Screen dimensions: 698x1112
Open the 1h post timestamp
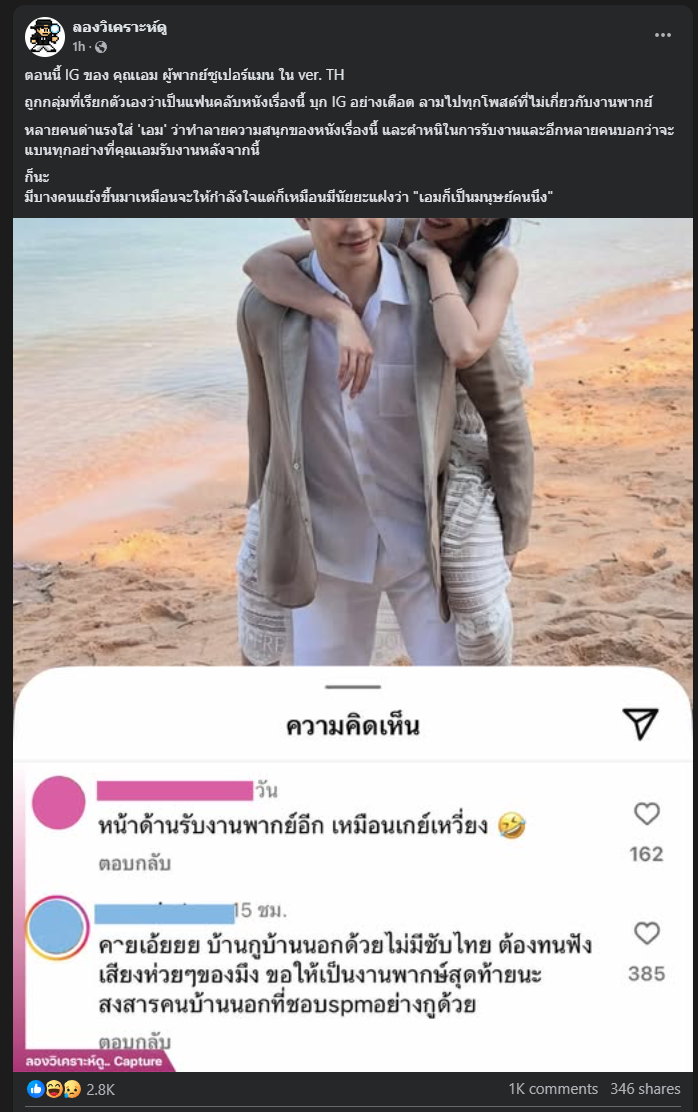[x=78, y=47]
